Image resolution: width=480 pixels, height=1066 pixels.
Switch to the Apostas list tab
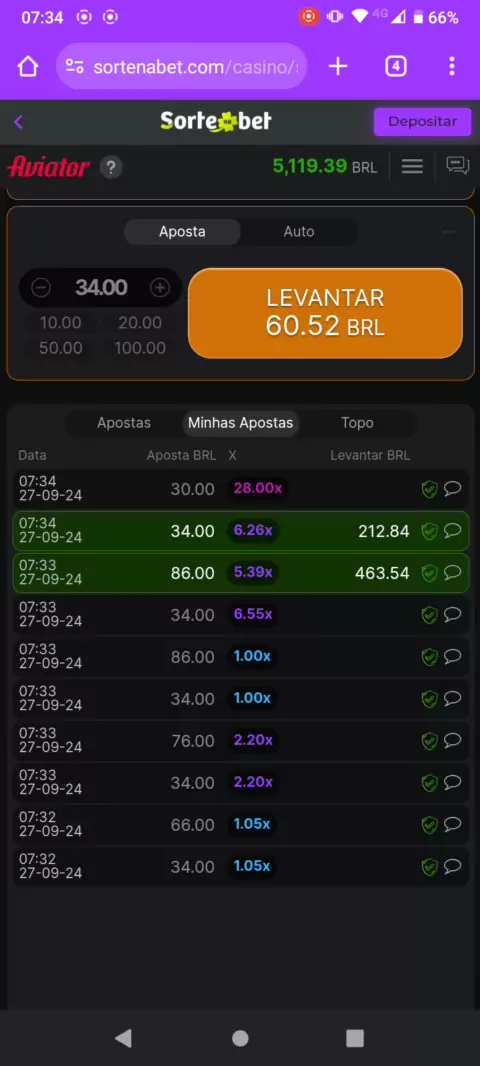(124, 423)
